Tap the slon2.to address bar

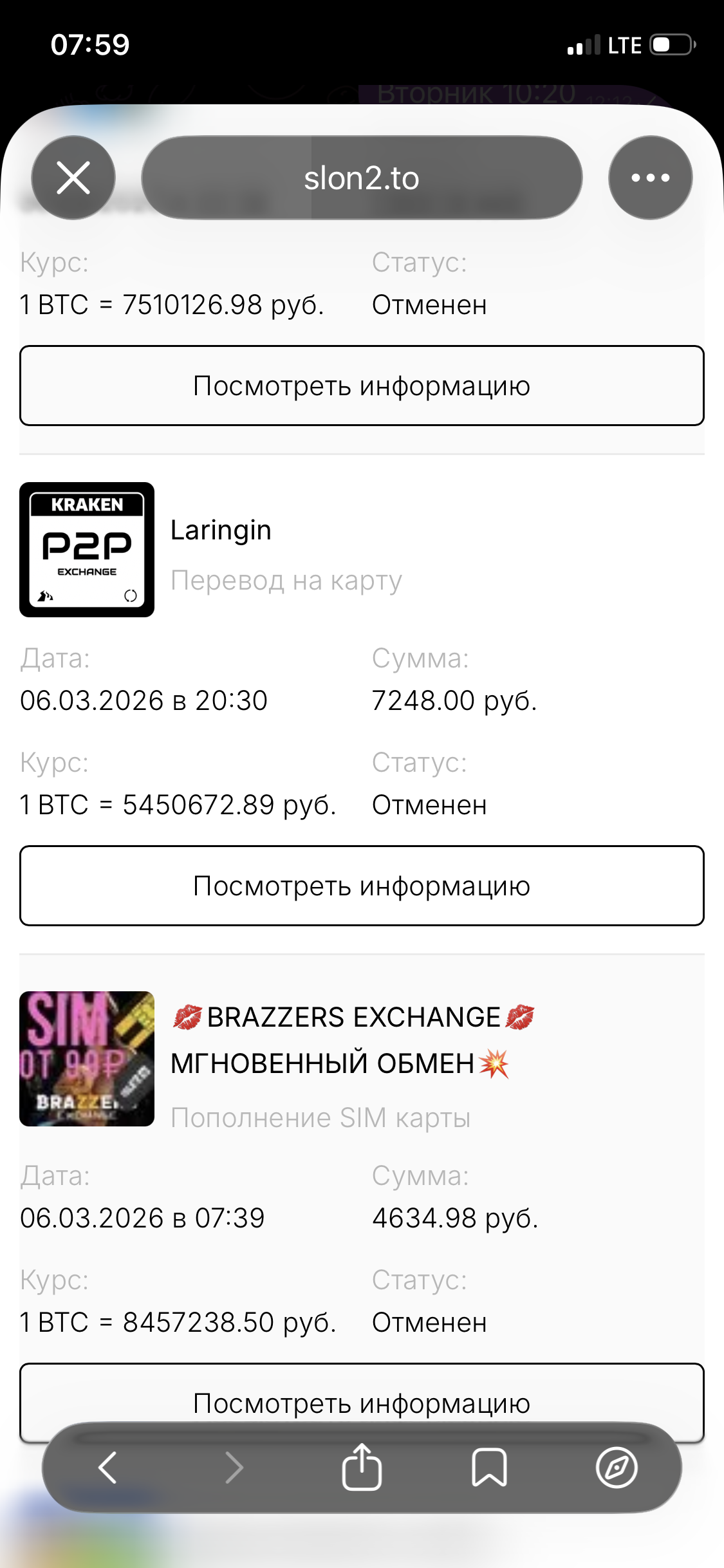pos(362,178)
